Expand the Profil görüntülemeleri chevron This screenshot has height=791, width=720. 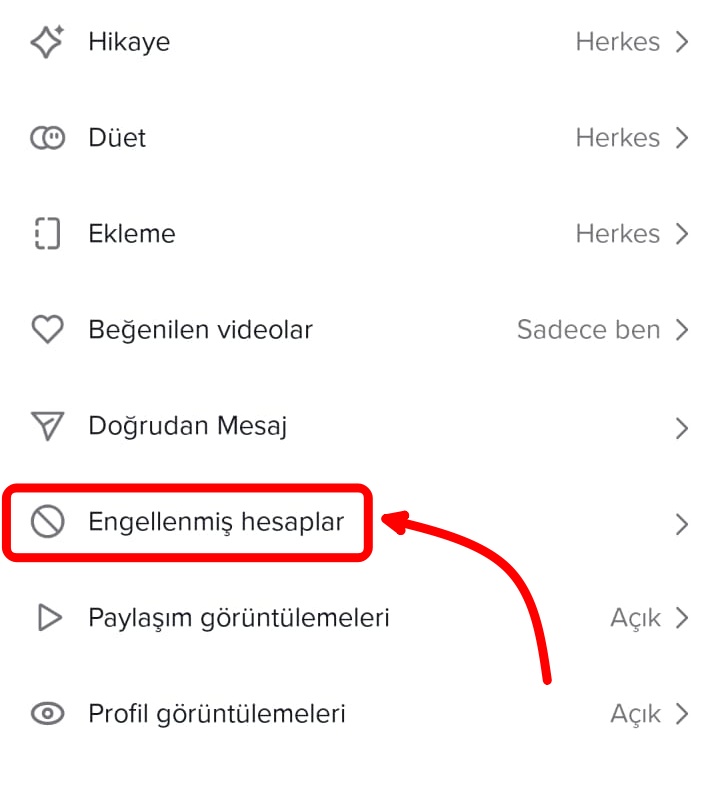pyautogui.click(x=683, y=713)
